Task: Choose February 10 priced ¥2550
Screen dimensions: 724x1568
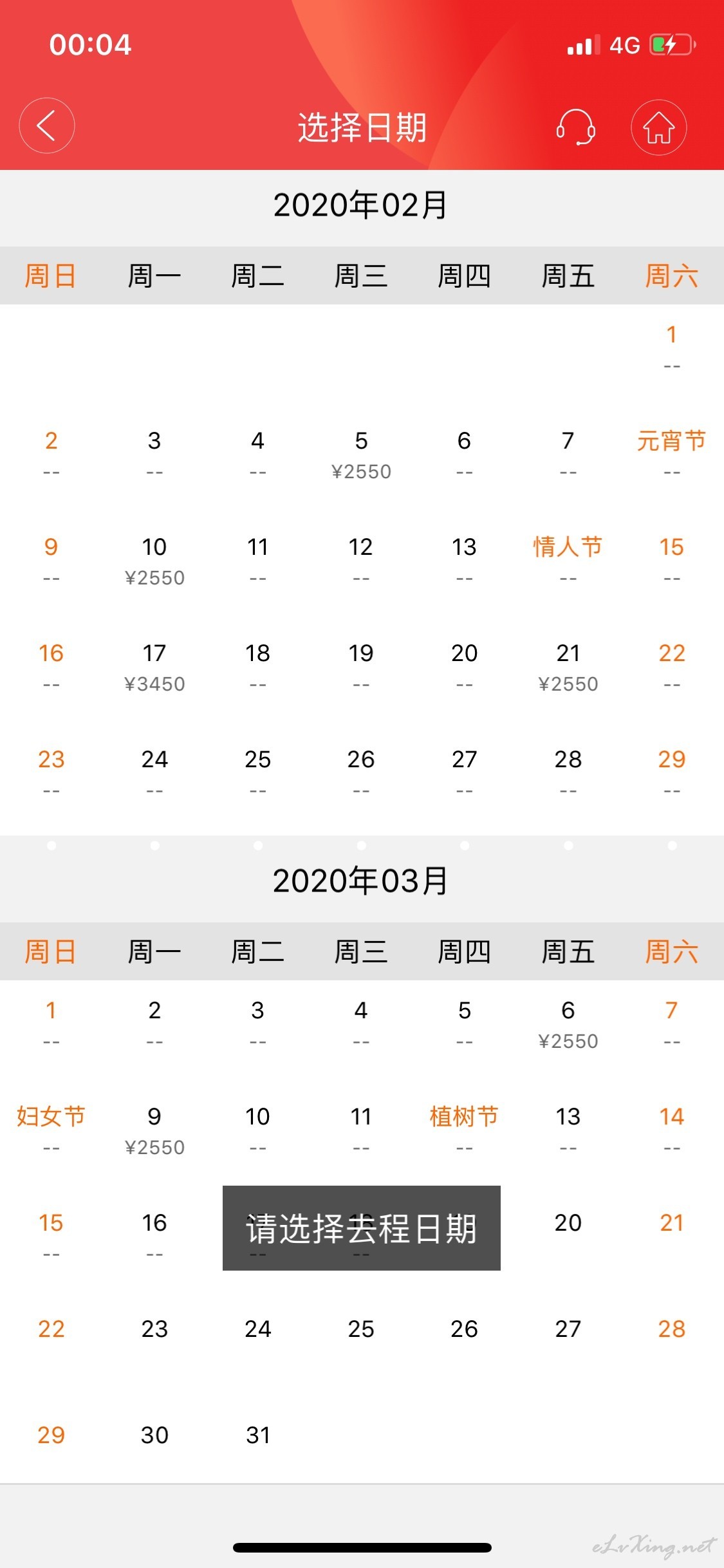Action: 154,561
